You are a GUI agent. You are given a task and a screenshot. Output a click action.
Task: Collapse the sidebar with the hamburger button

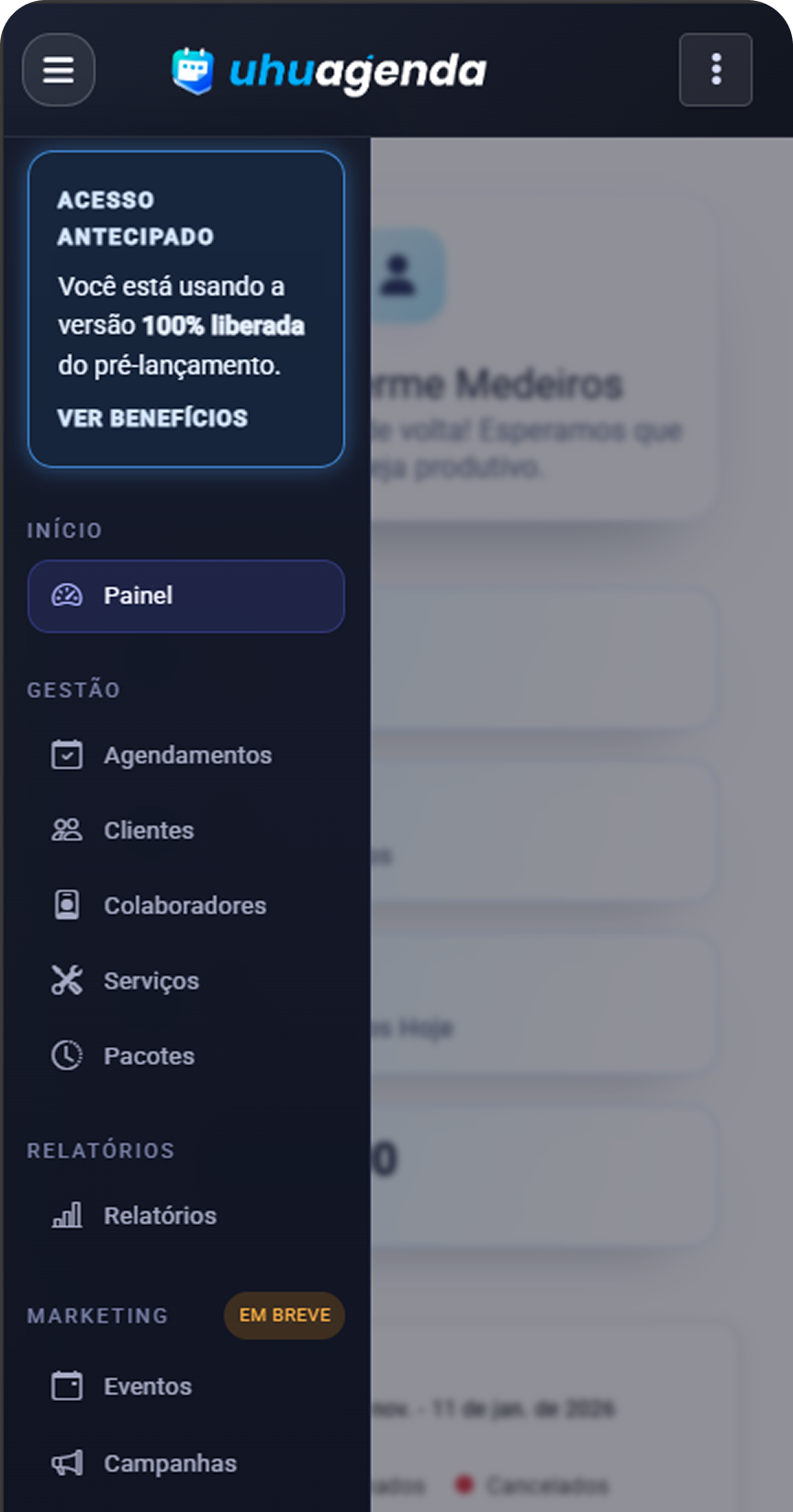[x=58, y=70]
